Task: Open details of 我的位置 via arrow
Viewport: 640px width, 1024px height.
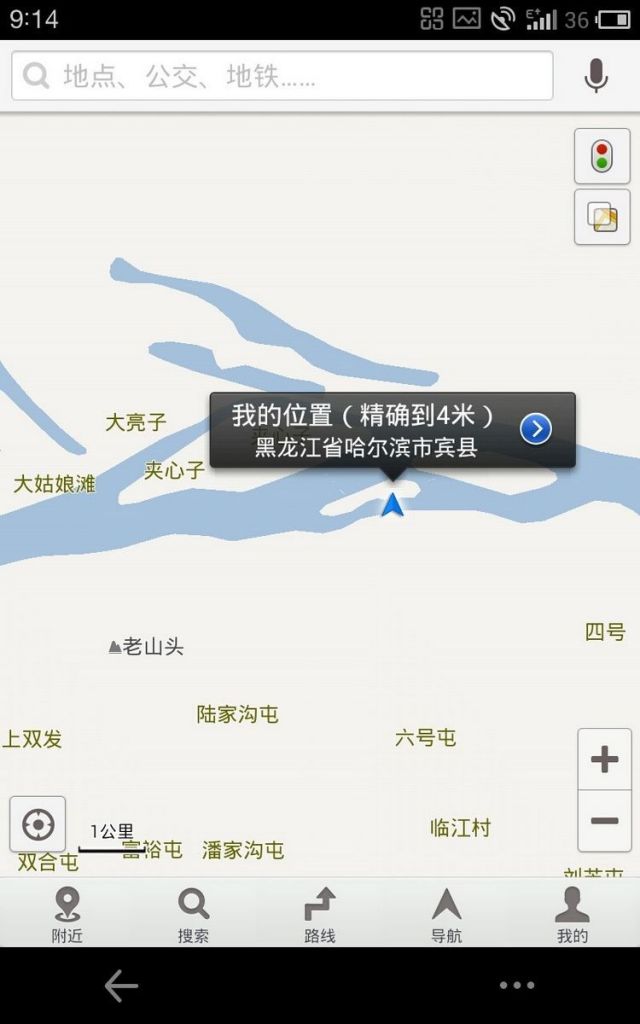Action: tap(536, 429)
